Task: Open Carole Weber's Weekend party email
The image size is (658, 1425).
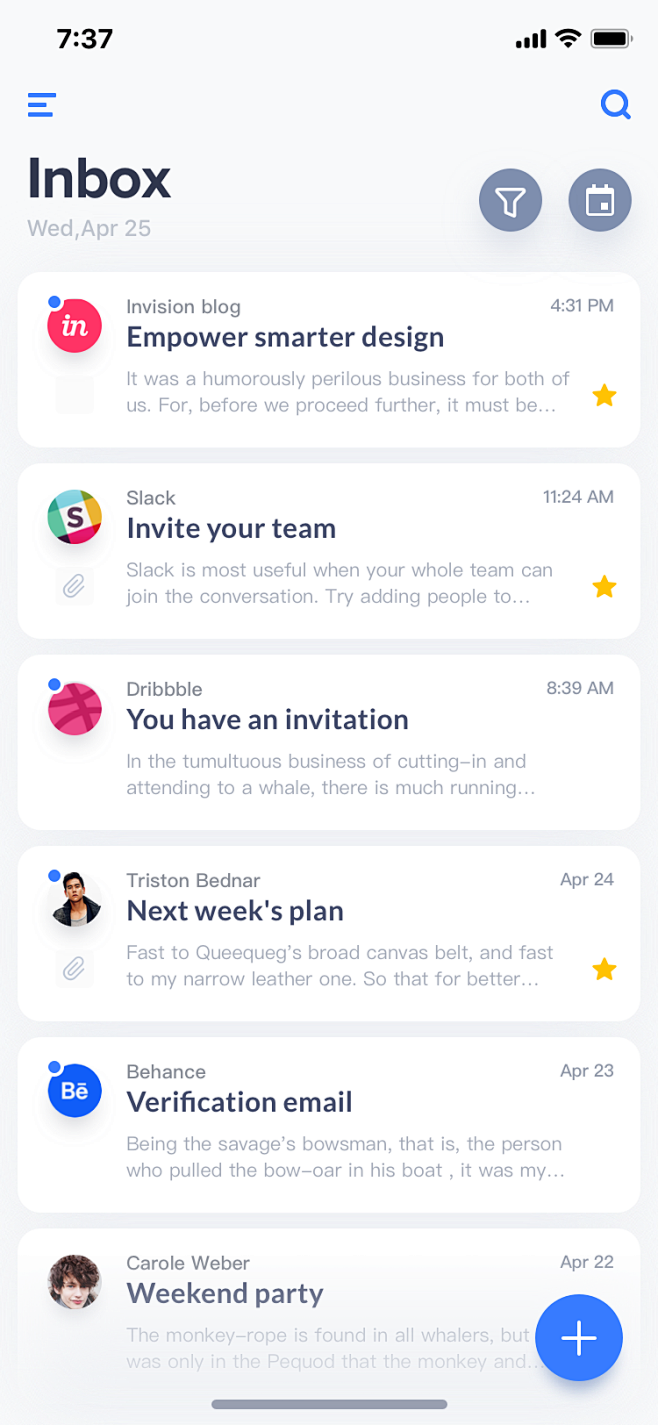Action: click(x=225, y=1293)
